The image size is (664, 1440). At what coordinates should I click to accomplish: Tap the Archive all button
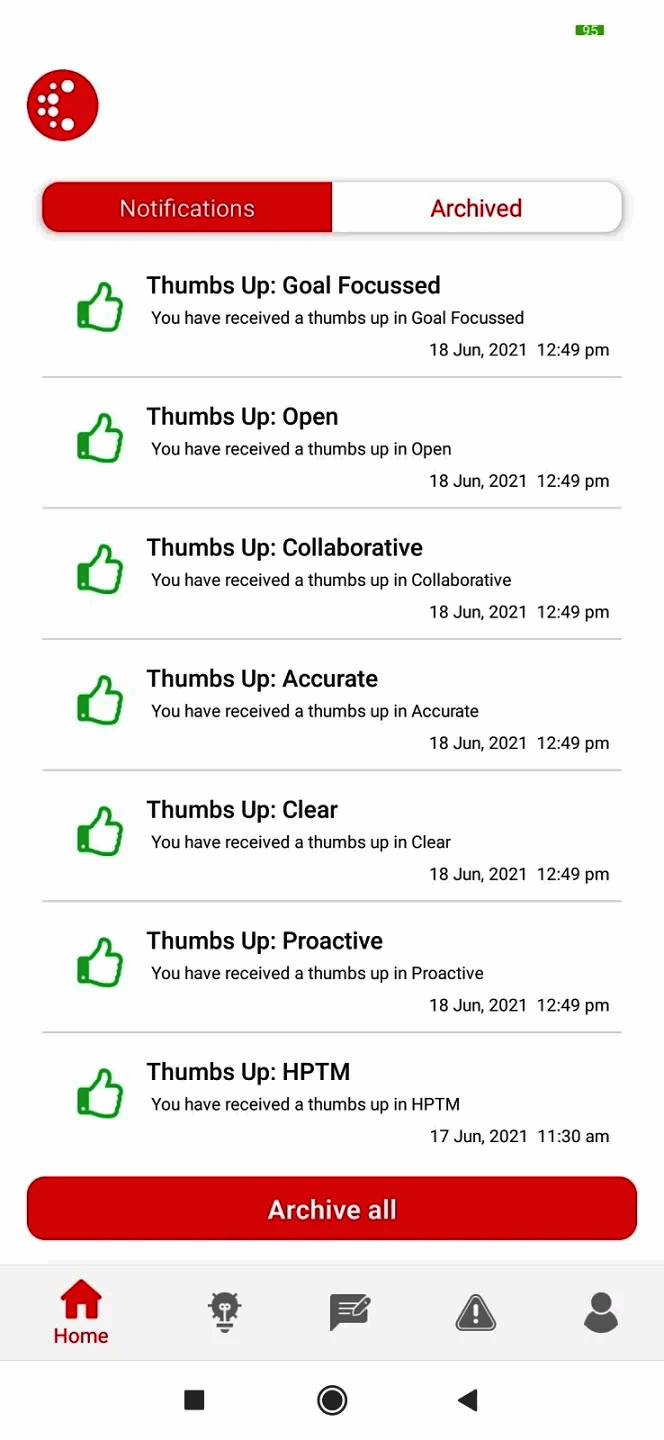pos(332,1210)
